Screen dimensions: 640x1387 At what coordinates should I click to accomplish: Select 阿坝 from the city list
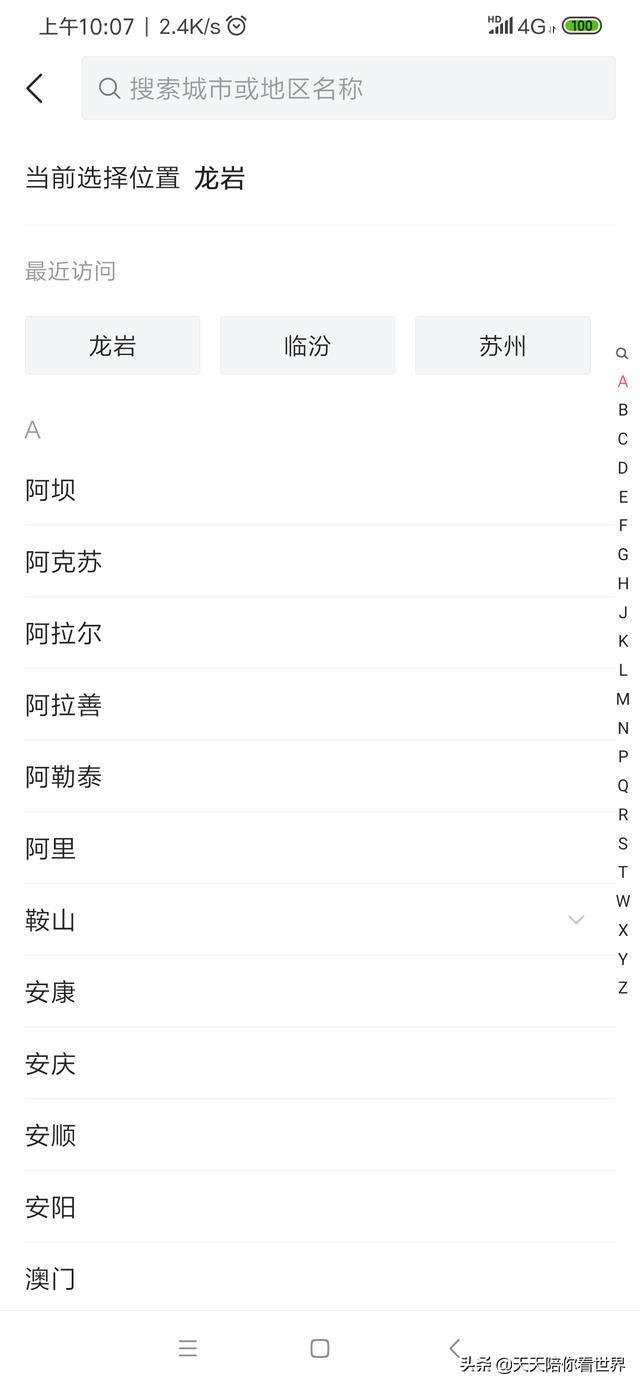[x=320, y=490]
